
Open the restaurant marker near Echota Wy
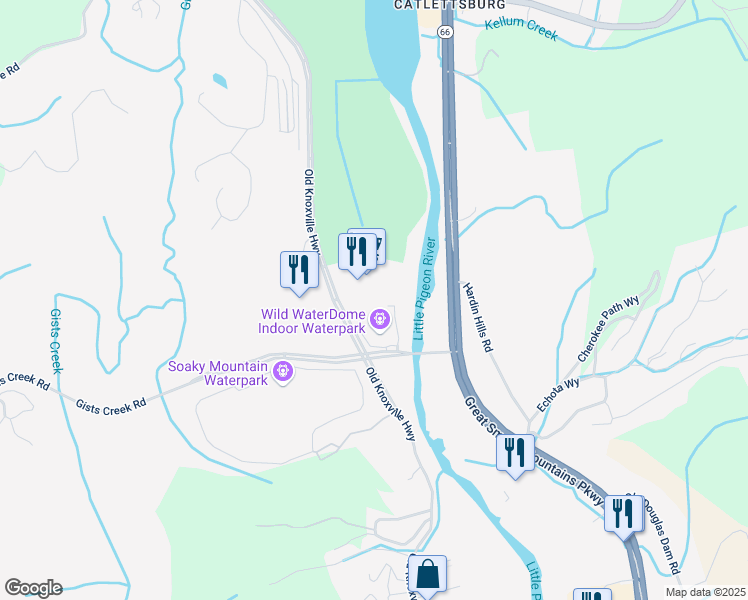click(x=515, y=453)
